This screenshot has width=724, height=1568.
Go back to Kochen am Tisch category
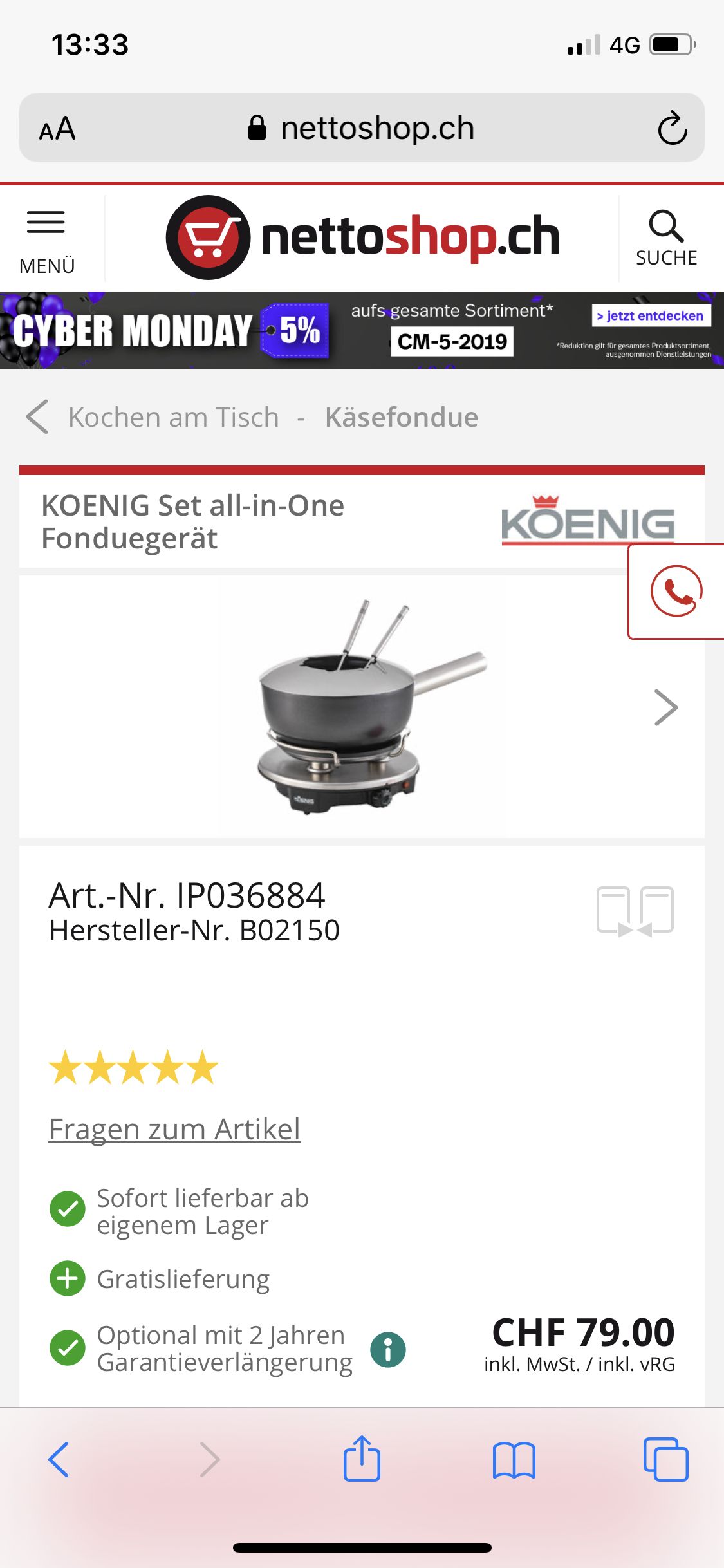click(x=173, y=417)
